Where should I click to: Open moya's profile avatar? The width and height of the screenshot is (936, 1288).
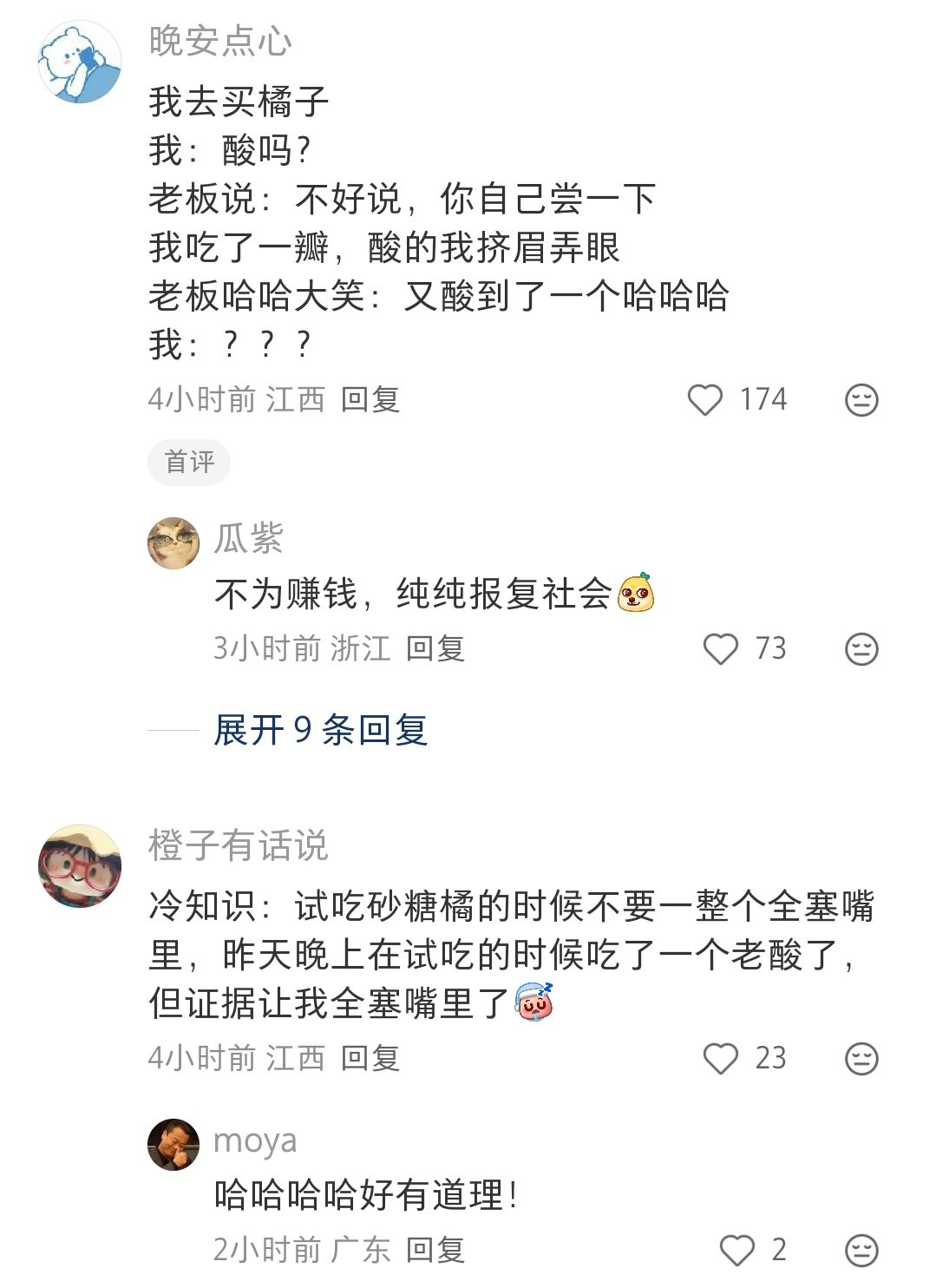[x=173, y=1145]
